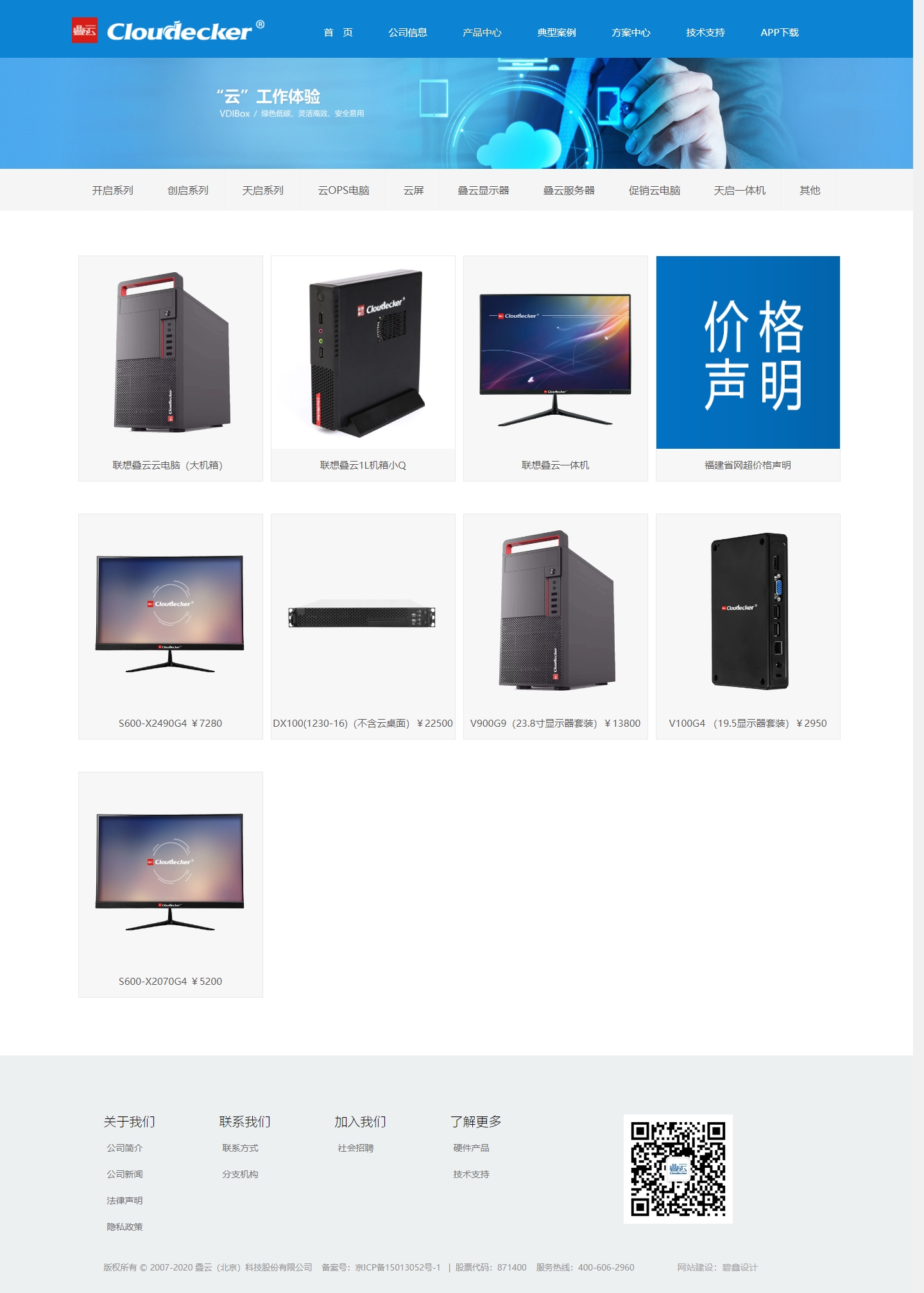Screen dimensions: 924x1293
Task: Go to 产品中心 in the top navigation
Action: click(482, 32)
